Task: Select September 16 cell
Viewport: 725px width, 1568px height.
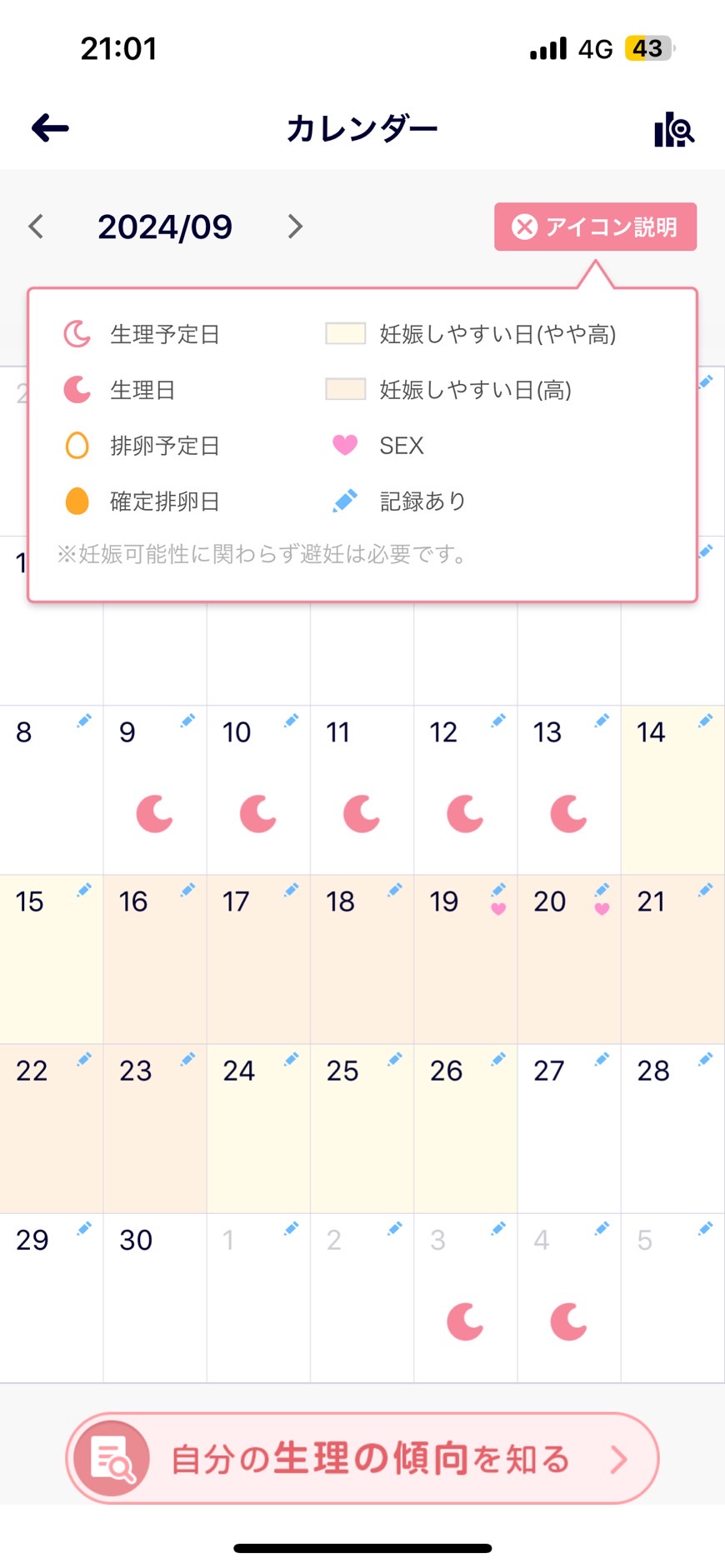Action: (x=155, y=959)
